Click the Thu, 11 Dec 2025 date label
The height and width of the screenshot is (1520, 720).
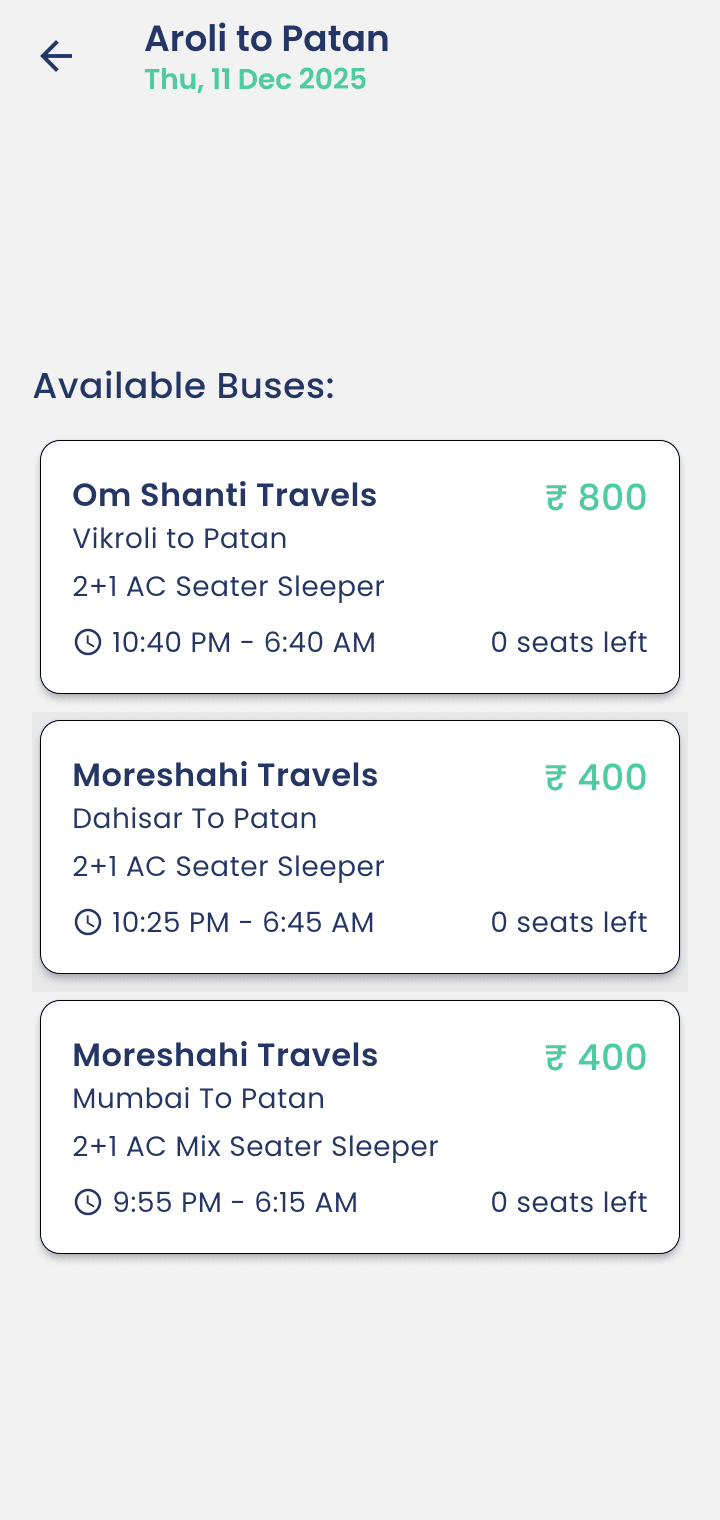[x=256, y=79]
